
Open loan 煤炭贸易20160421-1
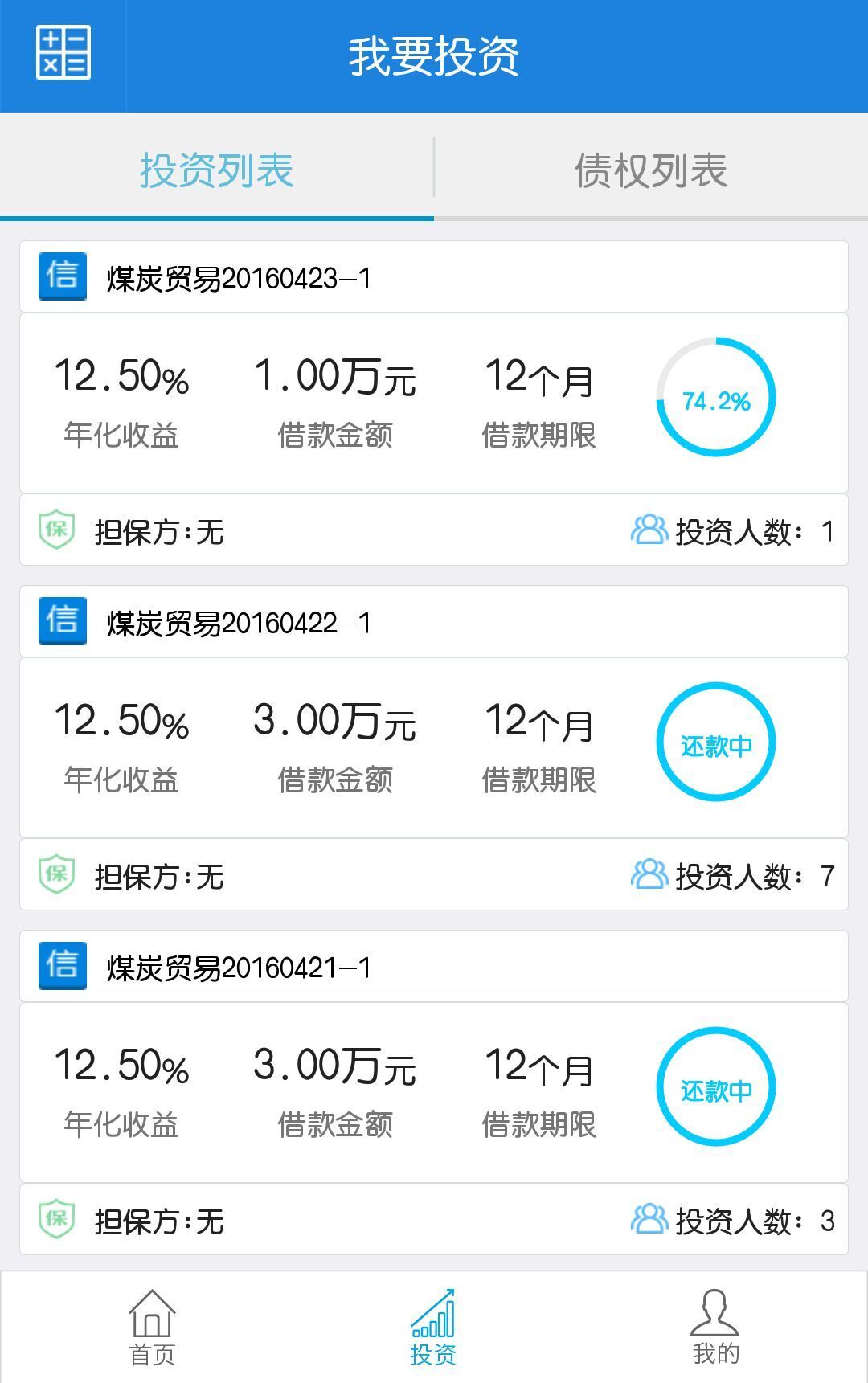tap(240, 968)
